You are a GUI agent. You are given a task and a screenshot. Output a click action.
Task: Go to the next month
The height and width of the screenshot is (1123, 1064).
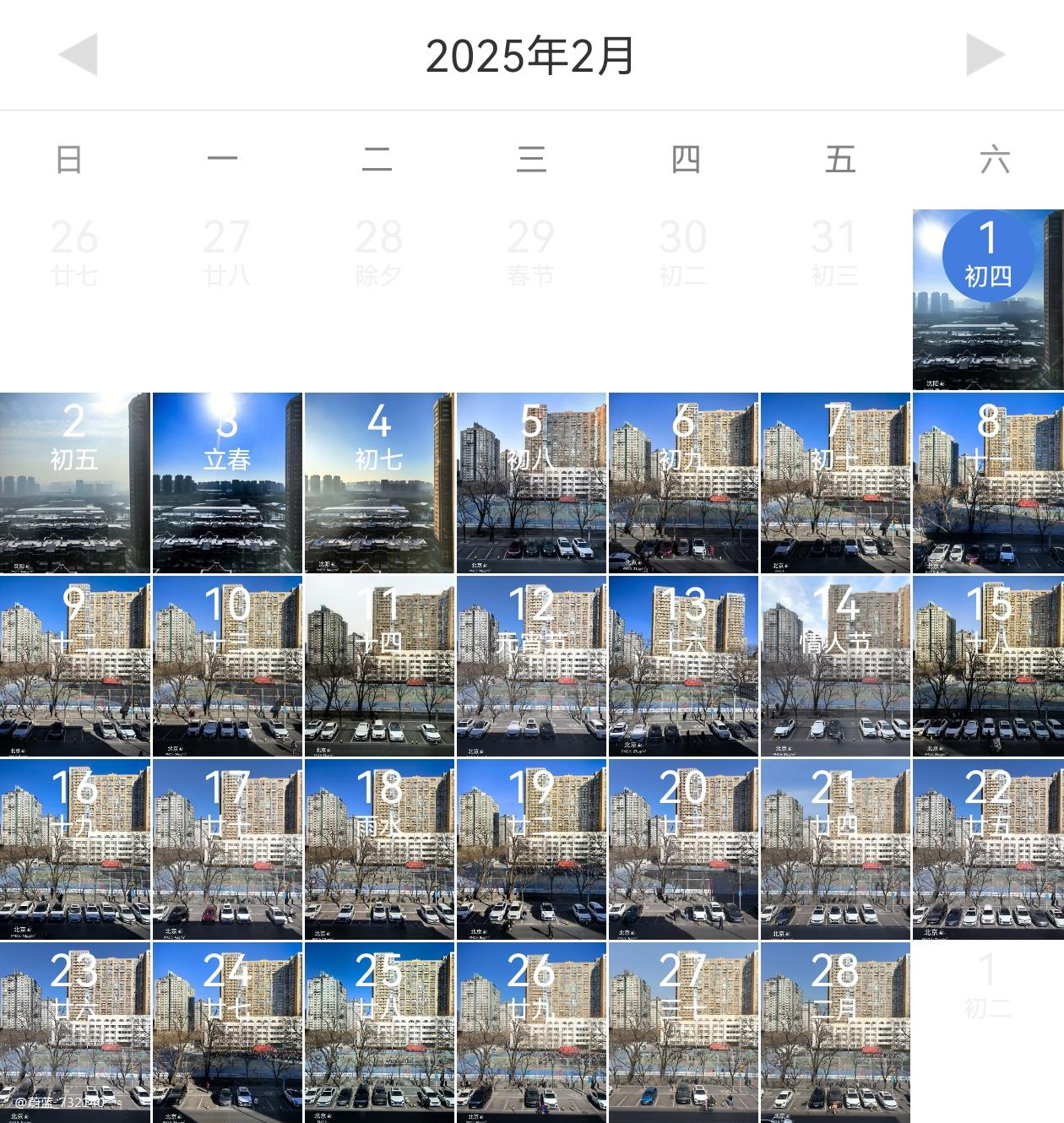pos(985,56)
